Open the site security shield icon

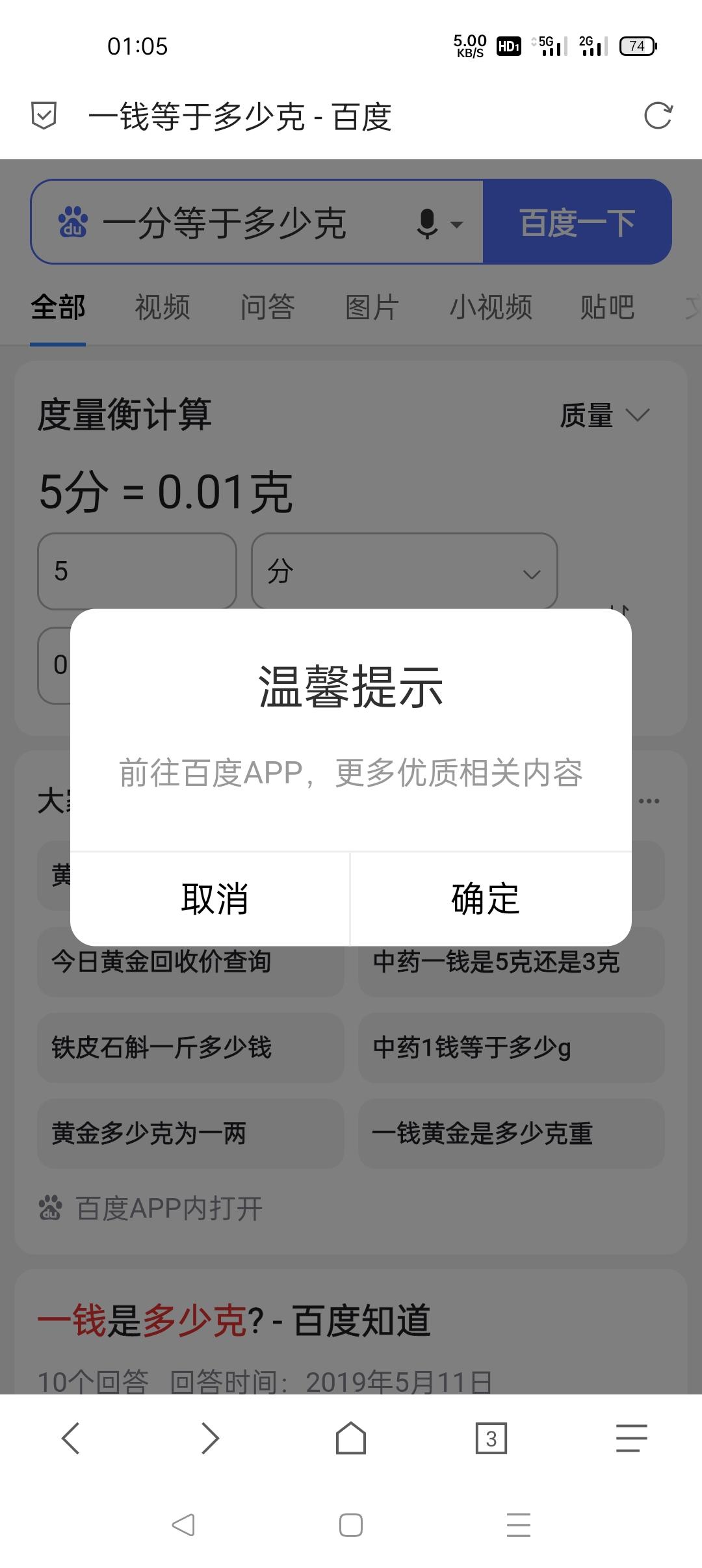coord(44,116)
